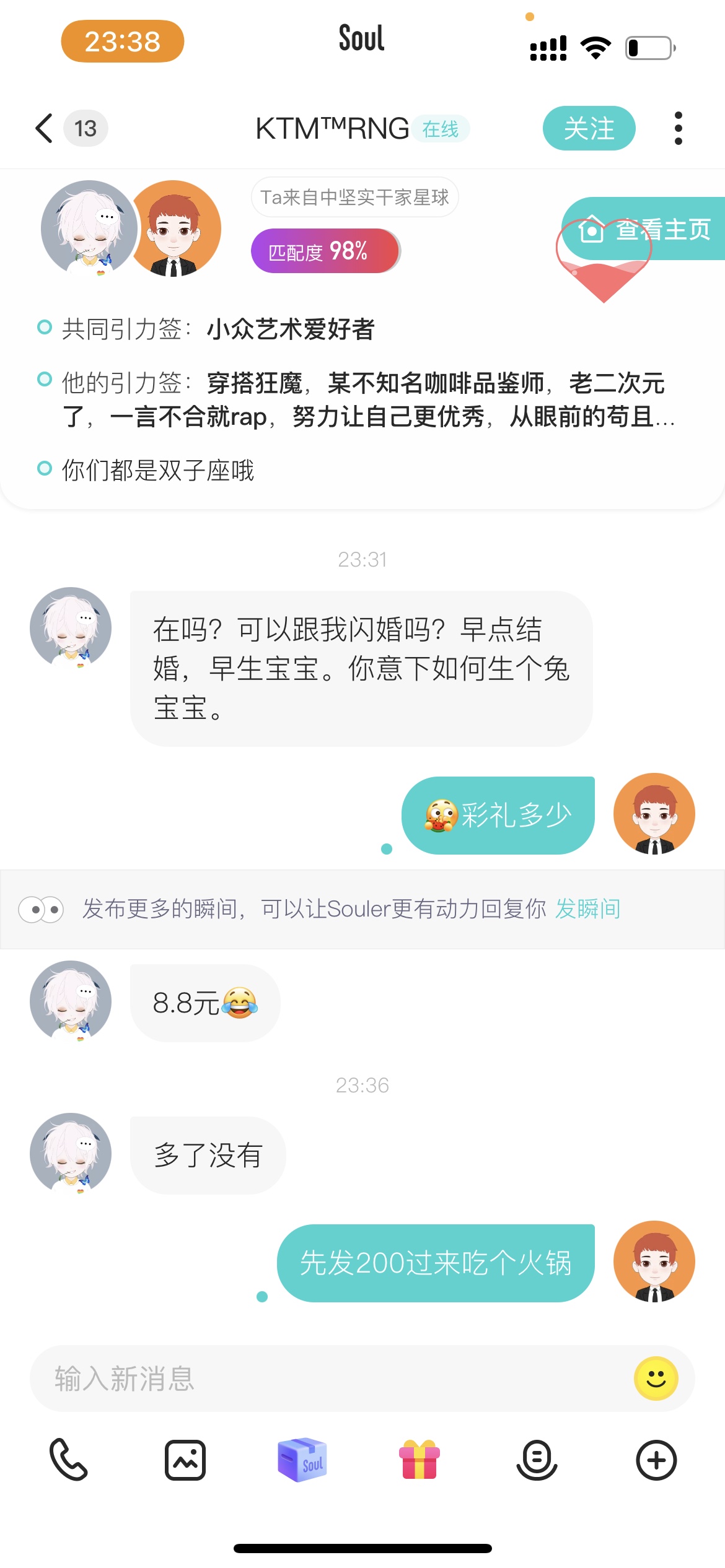Send a gift with the gift icon
725x1568 pixels.
tap(420, 1460)
